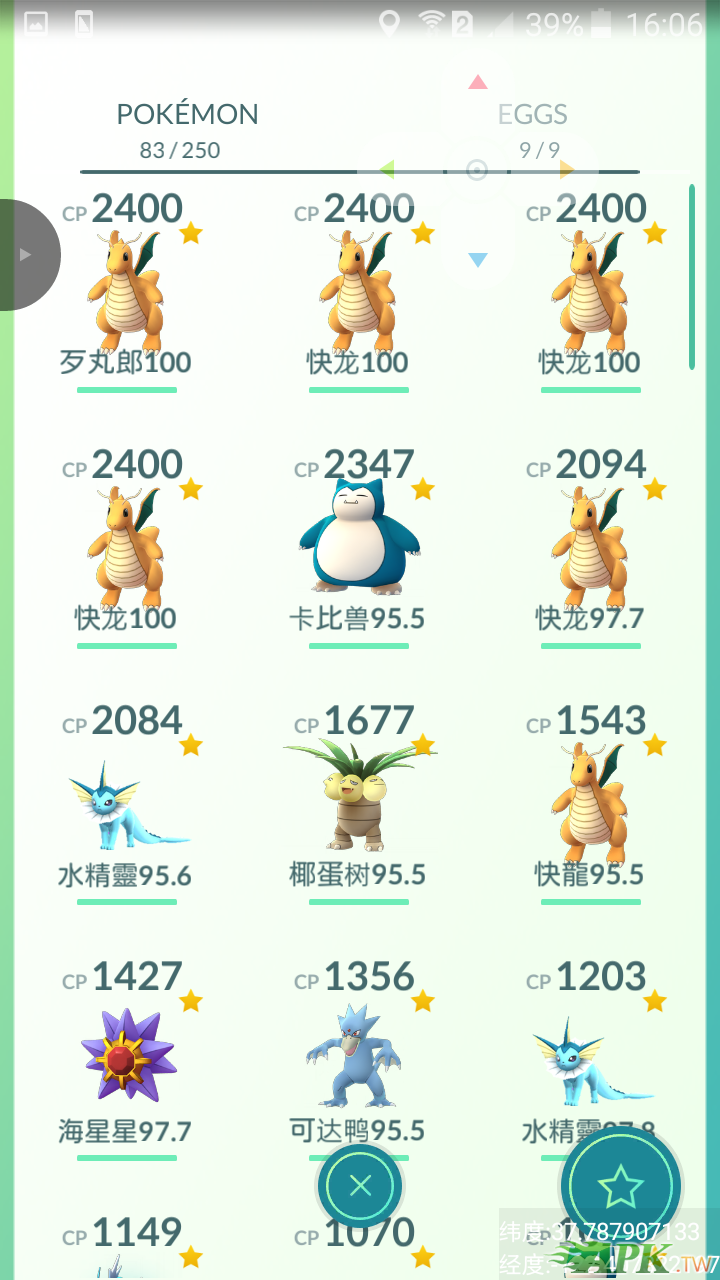Tap the yellow right arrow of the joystick
Screen dimensions: 720x1280
click(x=567, y=170)
